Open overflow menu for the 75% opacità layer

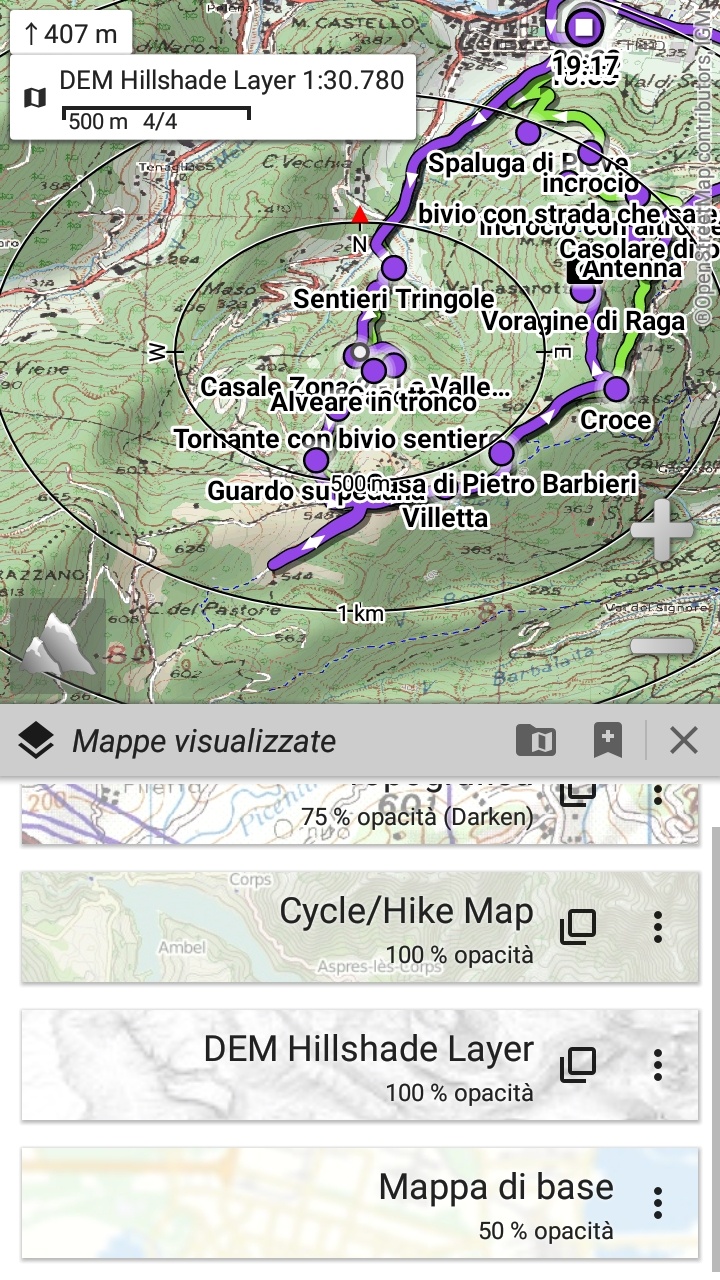pos(657,797)
